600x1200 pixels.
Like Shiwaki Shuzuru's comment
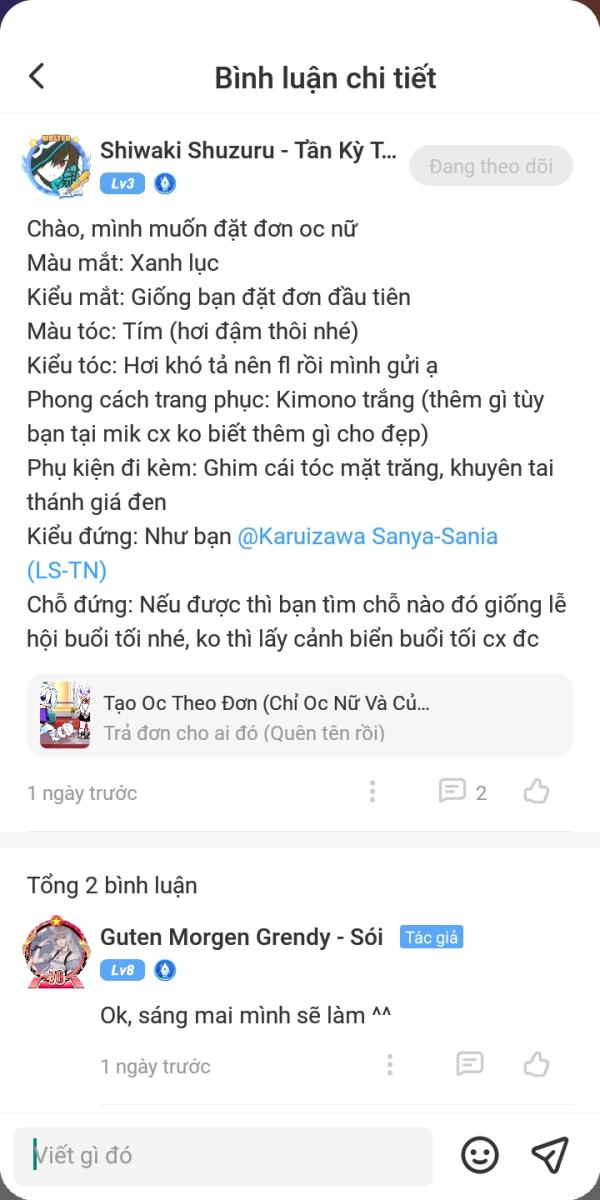click(537, 792)
